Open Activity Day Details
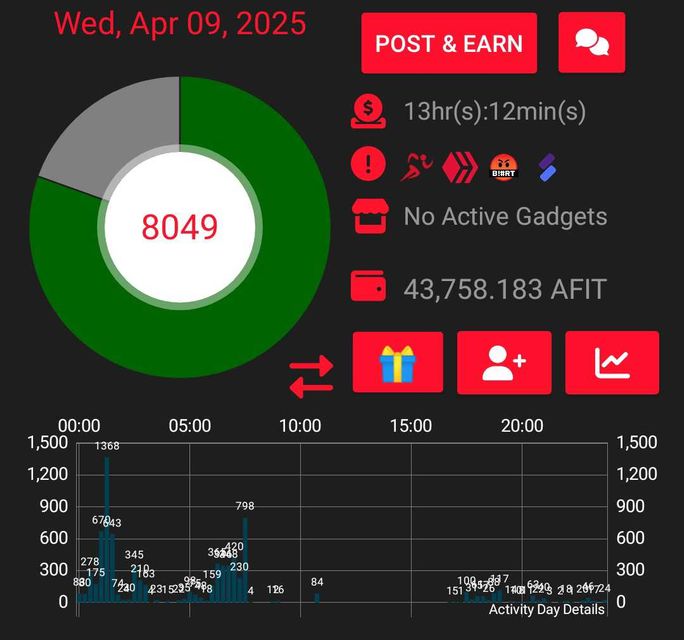Viewport: 684px width, 640px height. click(x=546, y=609)
